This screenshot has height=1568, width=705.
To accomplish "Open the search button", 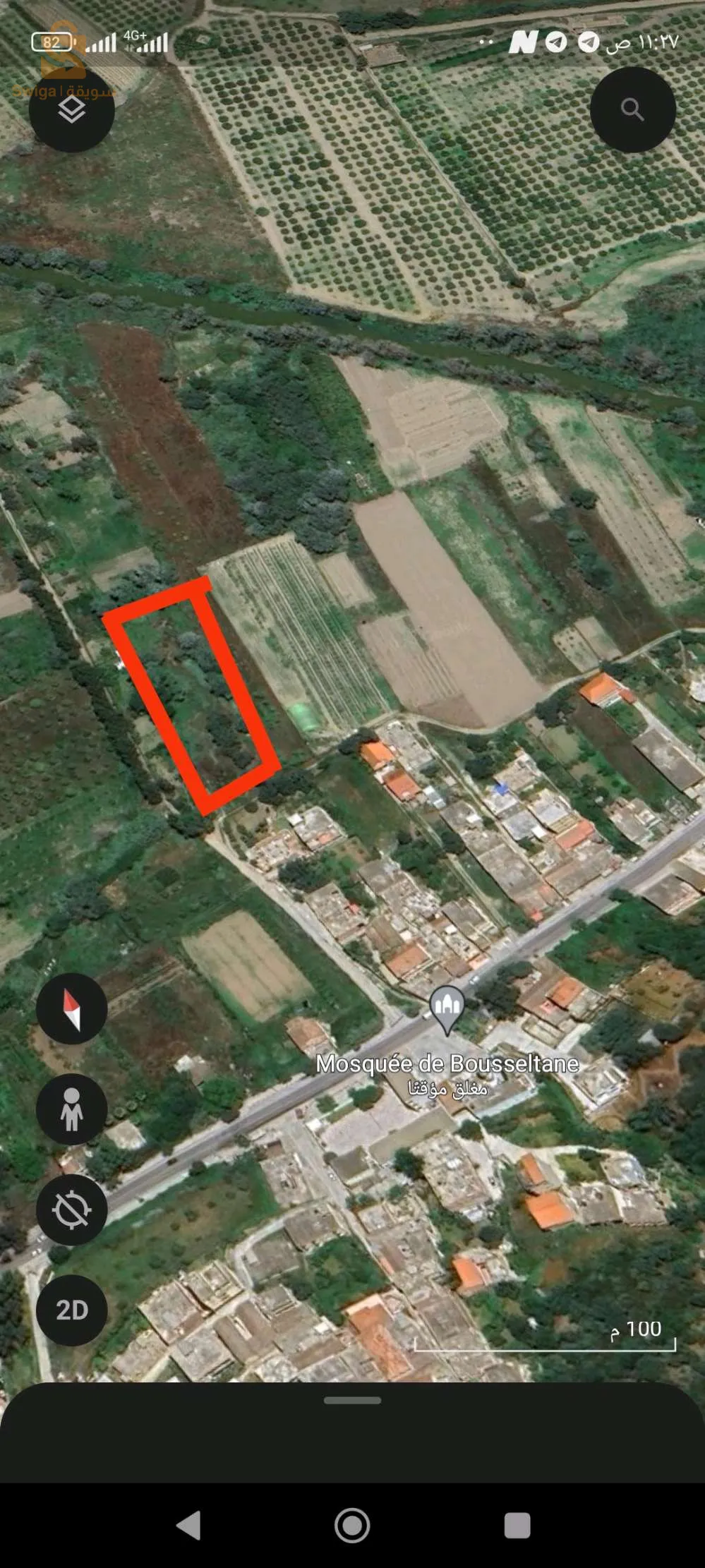I will [x=632, y=109].
